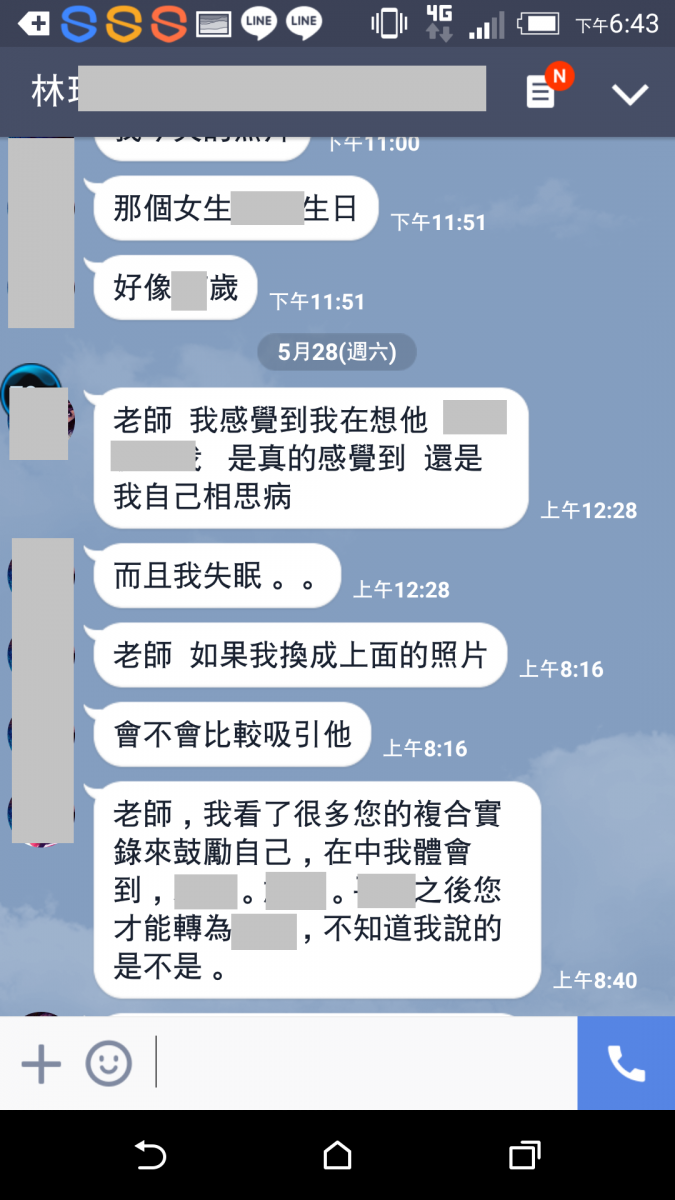This screenshot has width=675, height=1200.
Task: Expand the chat options chevron
Action: [x=630, y=94]
